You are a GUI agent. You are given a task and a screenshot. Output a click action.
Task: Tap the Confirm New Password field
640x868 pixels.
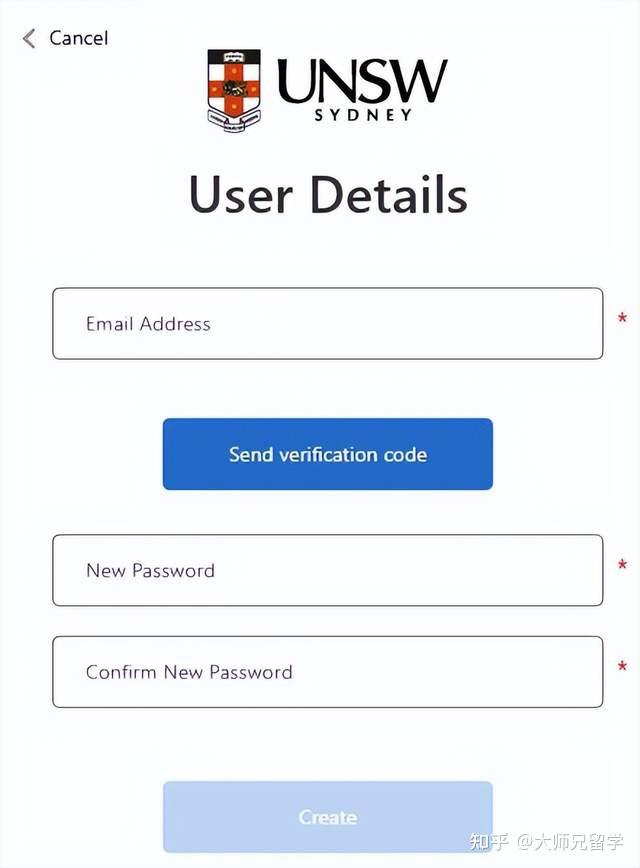coord(327,672)
